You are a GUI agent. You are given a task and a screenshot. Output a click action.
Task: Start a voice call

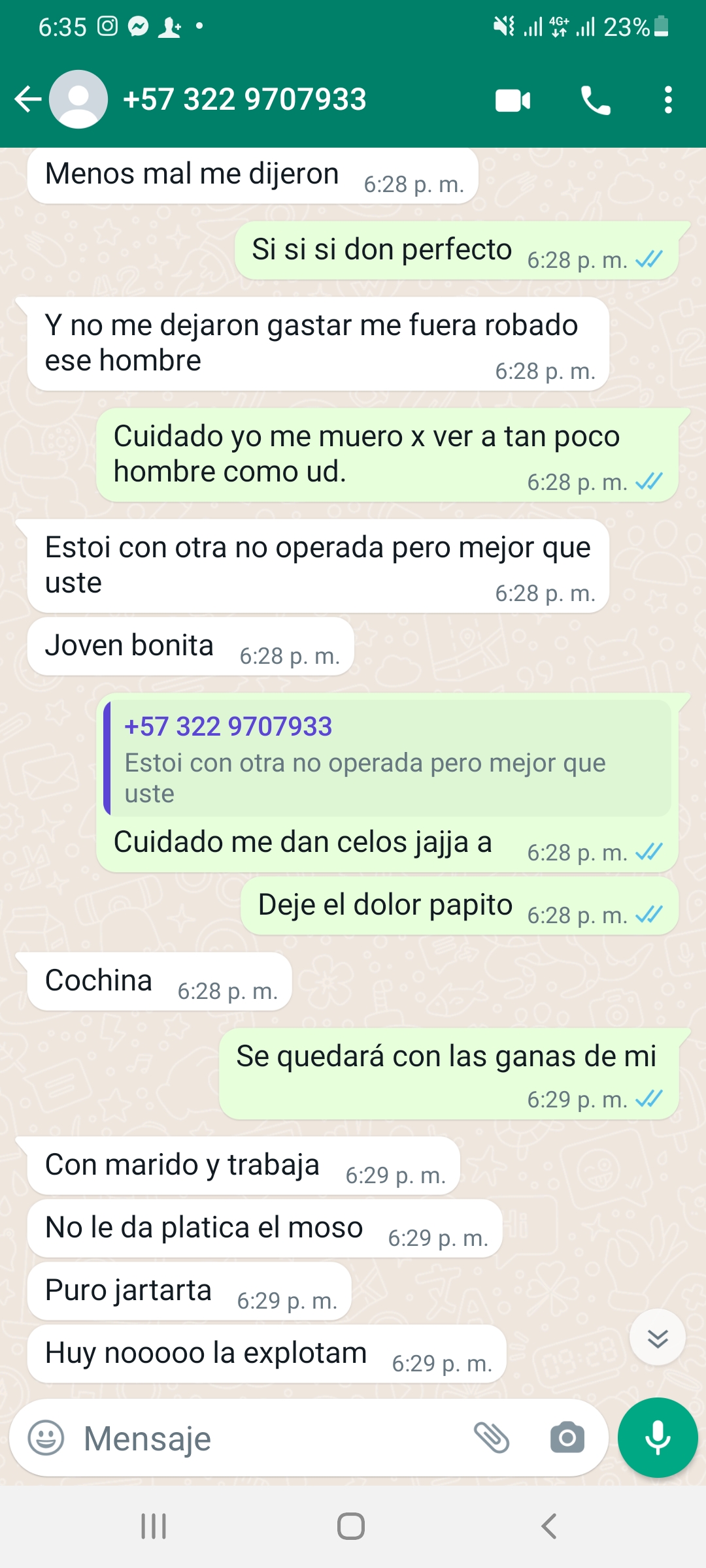(x=595, y=101)
